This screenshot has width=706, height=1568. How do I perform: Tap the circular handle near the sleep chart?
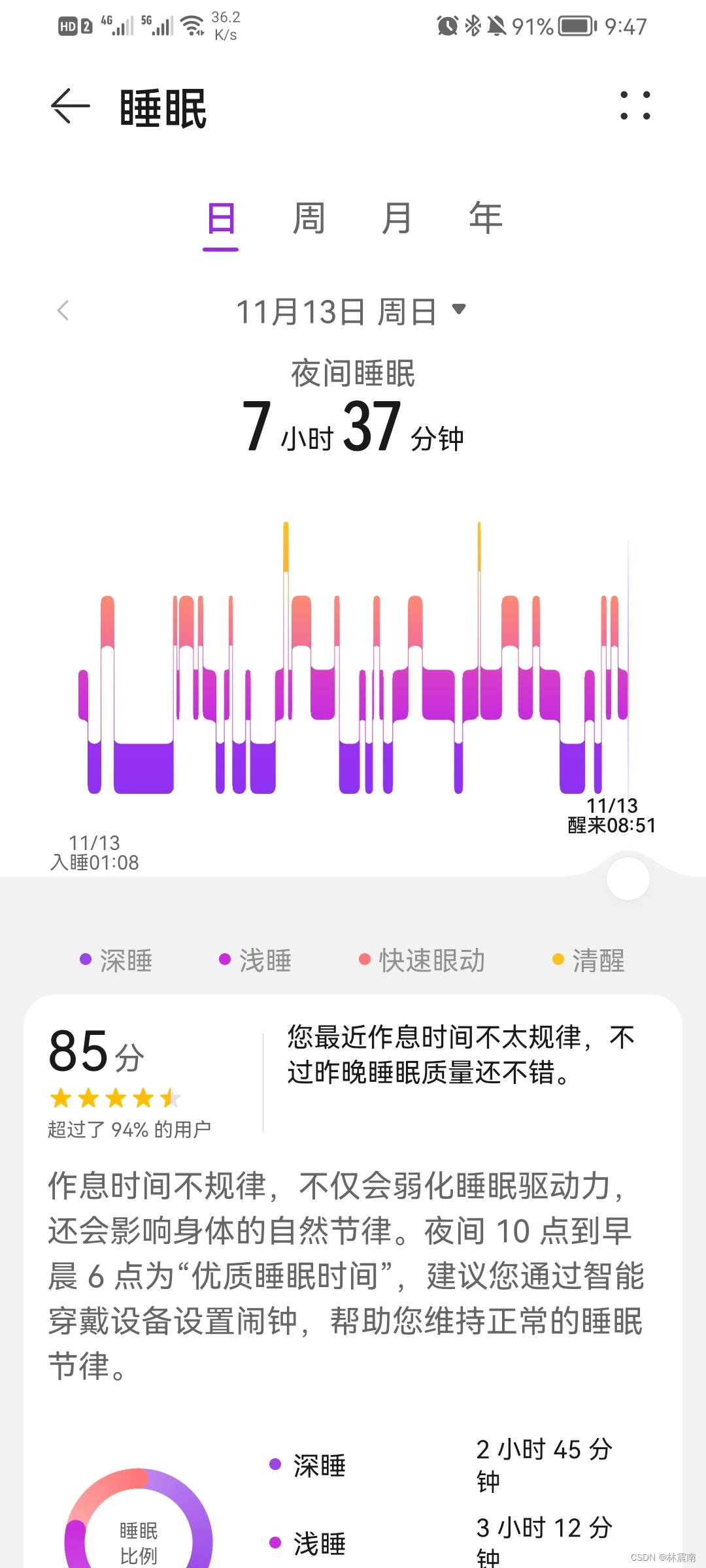pos(629,879)
